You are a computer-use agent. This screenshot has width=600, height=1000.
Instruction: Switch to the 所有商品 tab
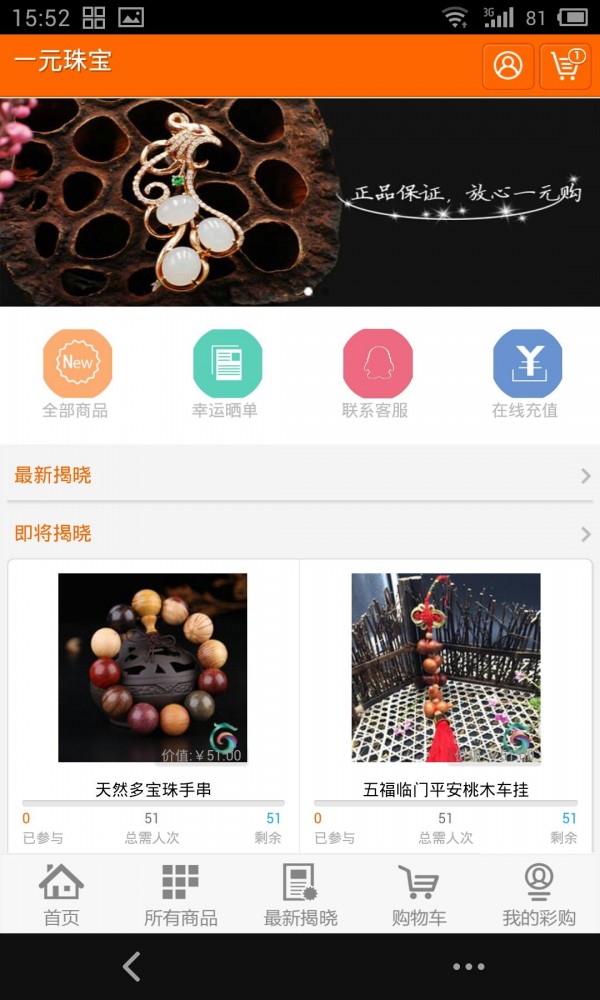tap(181, 895)
